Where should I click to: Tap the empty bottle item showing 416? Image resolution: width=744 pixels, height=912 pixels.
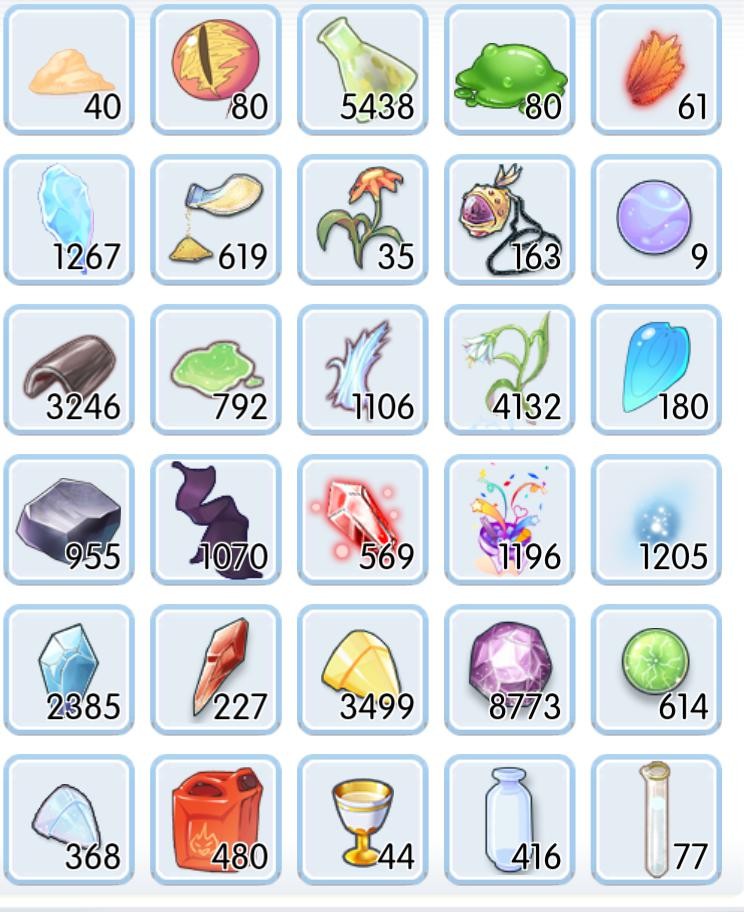[509, 820]
